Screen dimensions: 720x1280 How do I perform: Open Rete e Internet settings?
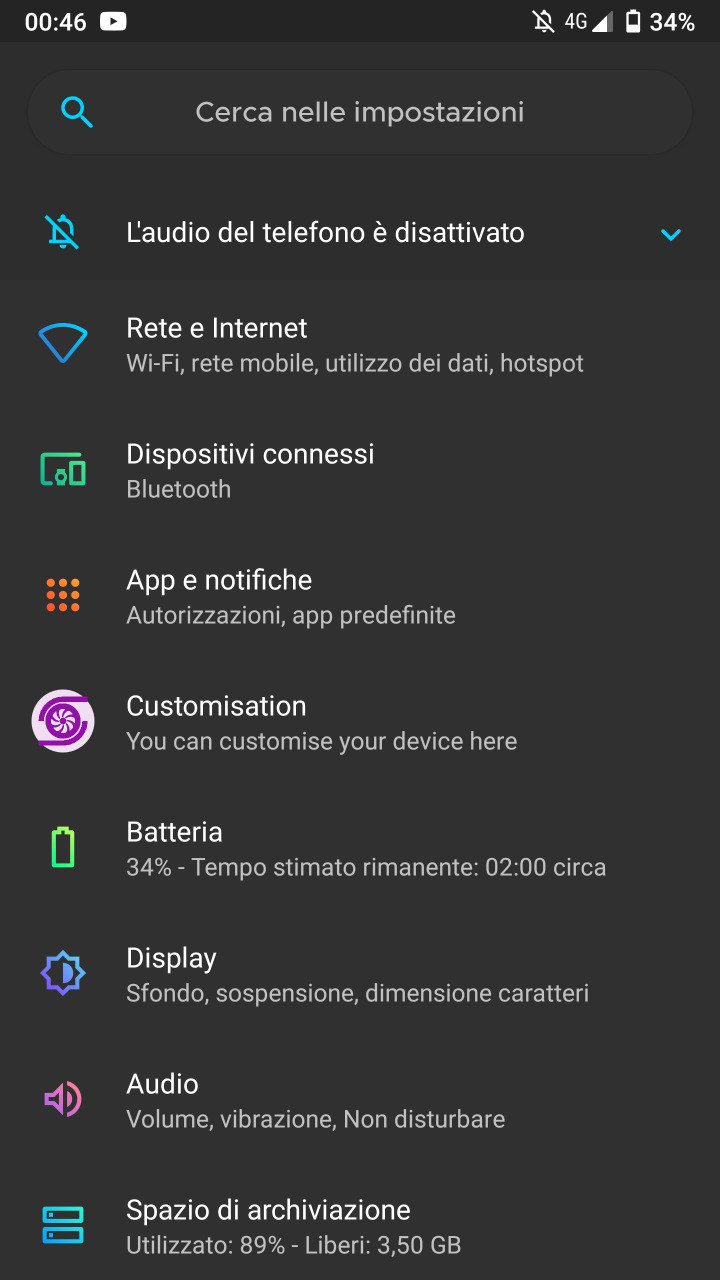click(x=360, y=345)
